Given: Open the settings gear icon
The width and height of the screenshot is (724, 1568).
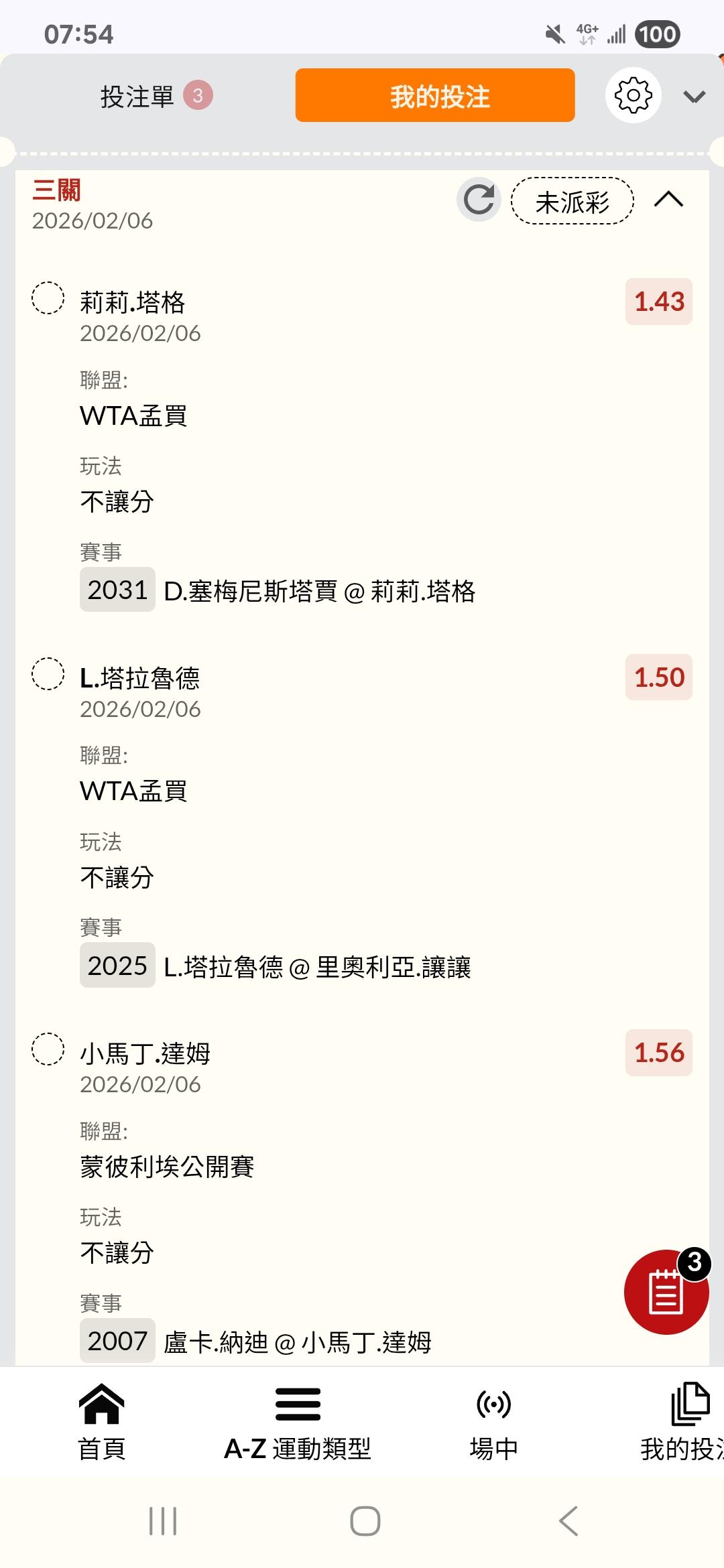Looking at the screenshot, I should coord(633,95).
